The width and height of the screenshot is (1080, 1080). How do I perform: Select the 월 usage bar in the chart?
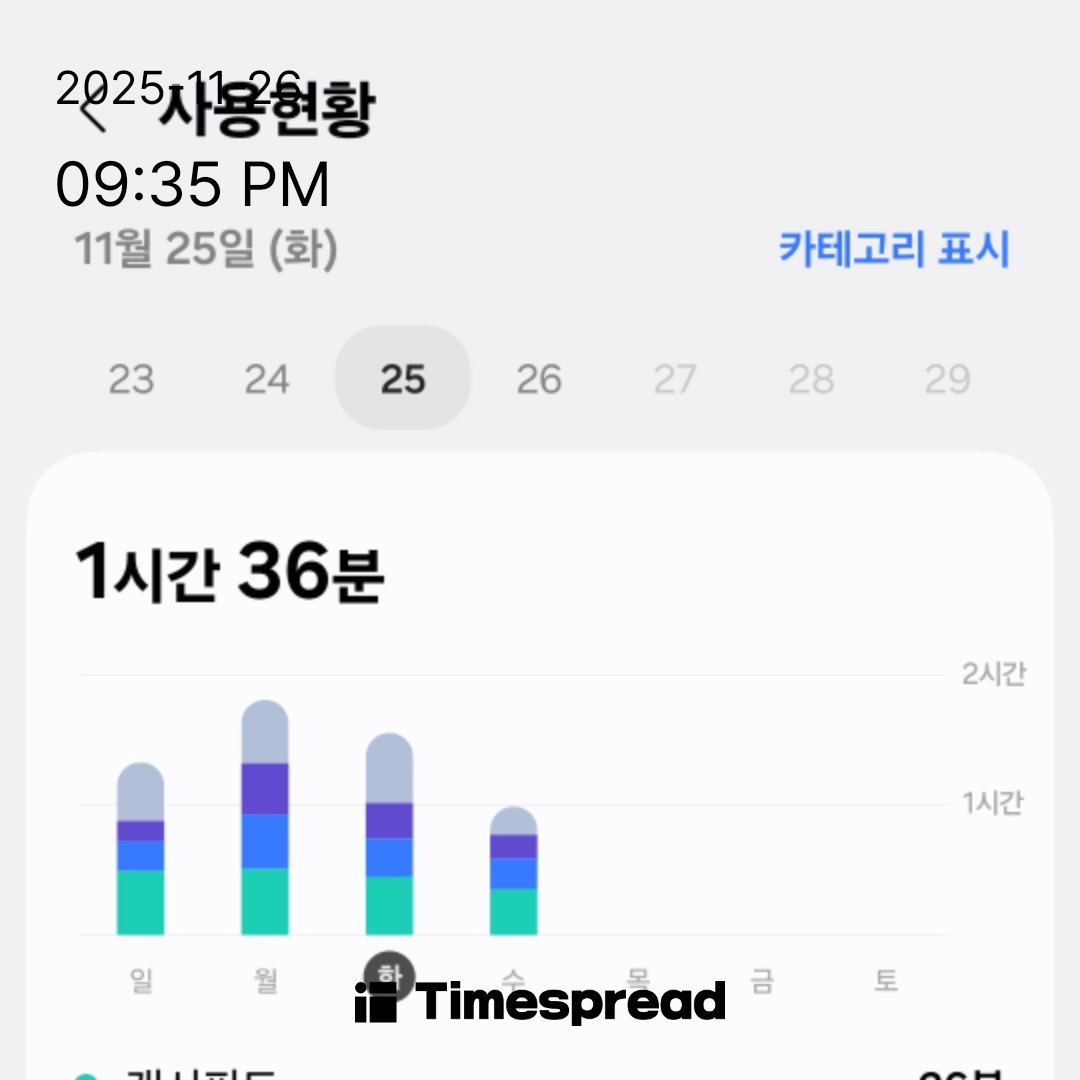[x=265, y=819]
